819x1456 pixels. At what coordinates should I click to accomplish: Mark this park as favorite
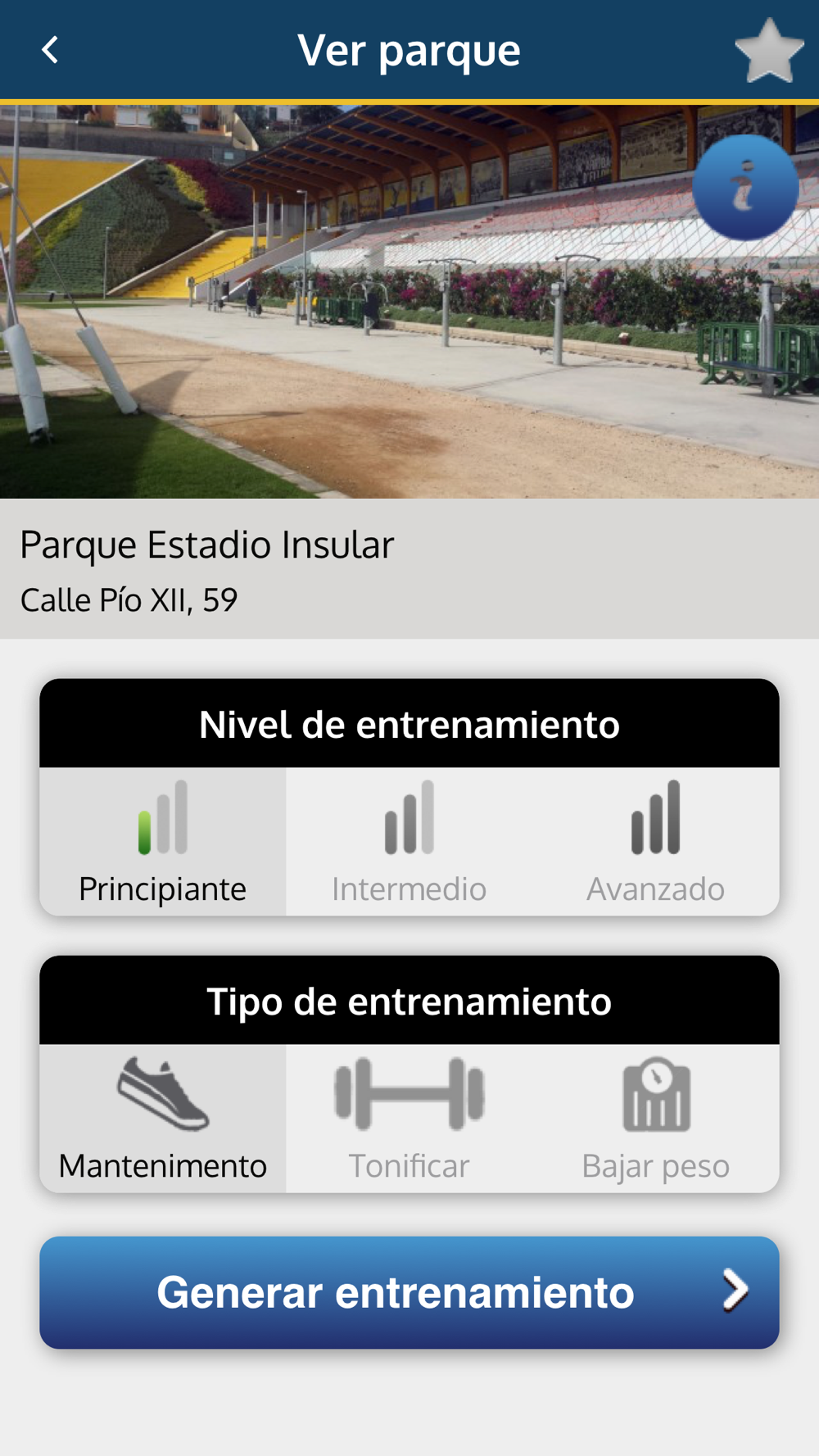(x=769, y=52)
